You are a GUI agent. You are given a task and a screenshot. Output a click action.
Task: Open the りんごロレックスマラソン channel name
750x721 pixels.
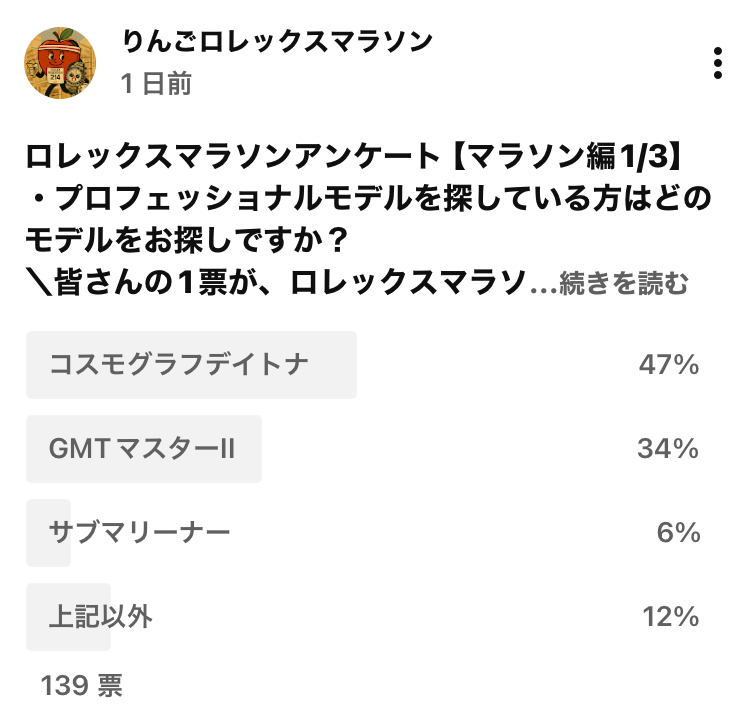click(x=277, y=41)
